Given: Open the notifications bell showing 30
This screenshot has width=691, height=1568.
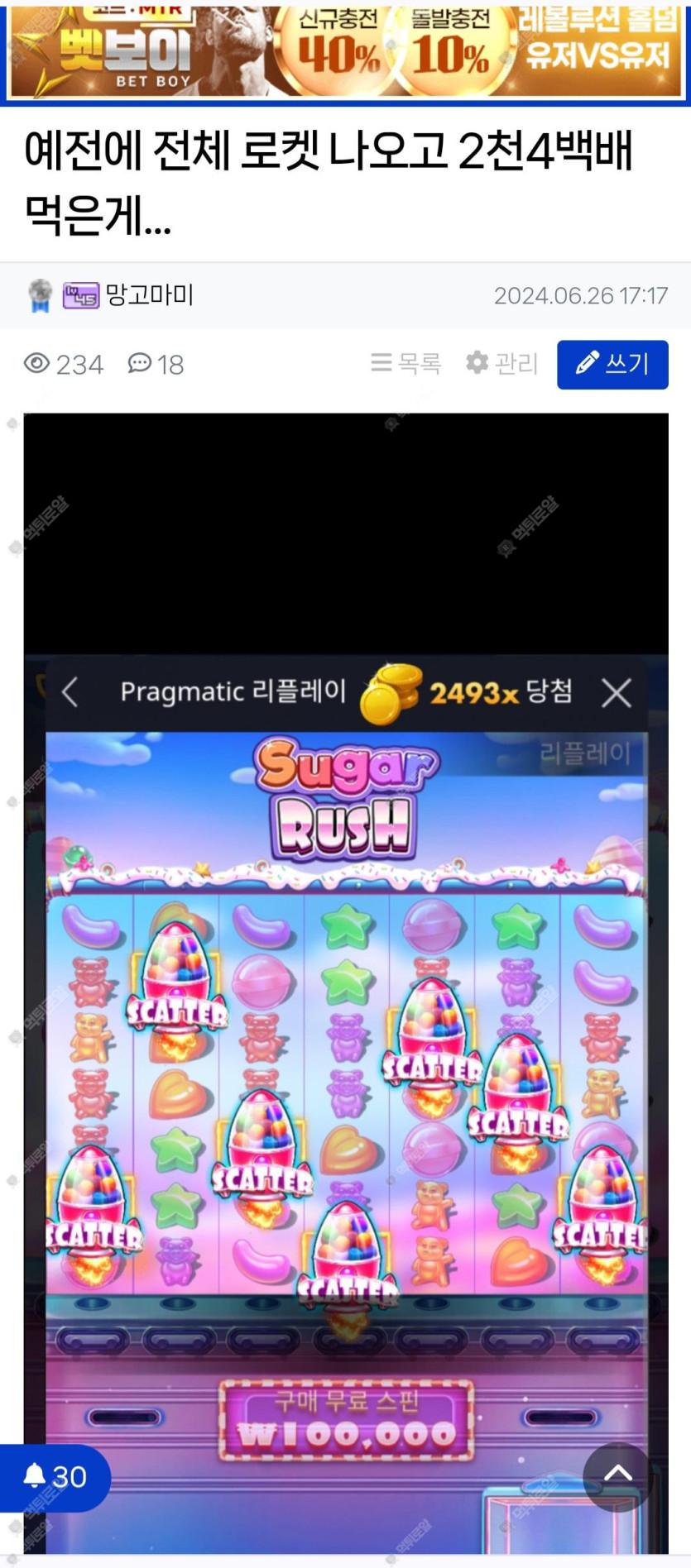Looking at the screenshot, I should pyautogui.click(x=55, y=1476).
